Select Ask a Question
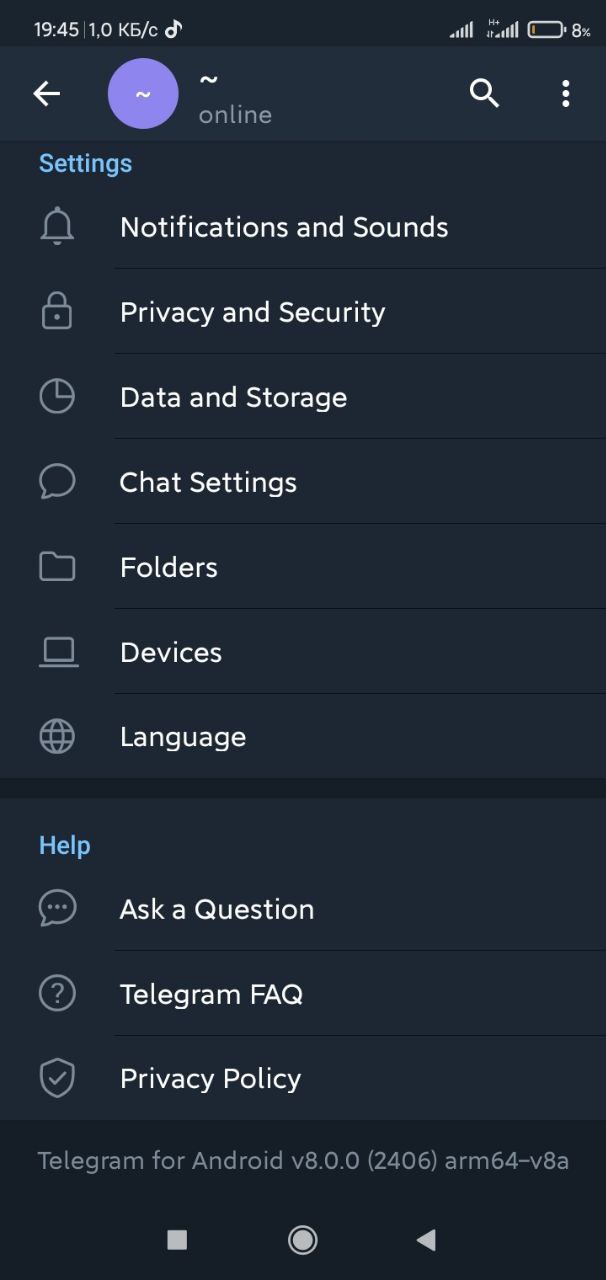606x1280 pixels. (303, 909)
